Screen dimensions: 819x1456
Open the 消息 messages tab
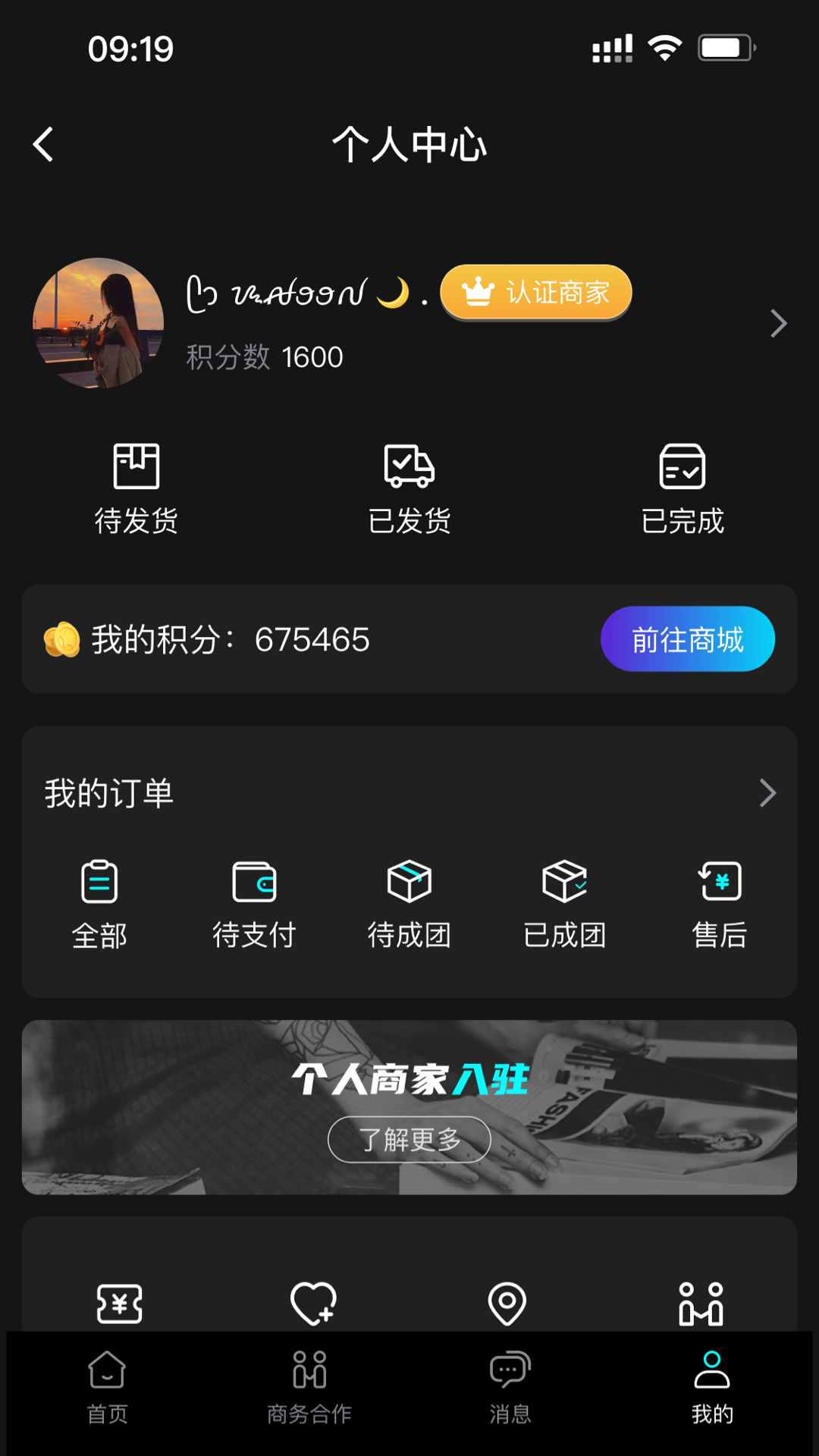coord(510,1388)
